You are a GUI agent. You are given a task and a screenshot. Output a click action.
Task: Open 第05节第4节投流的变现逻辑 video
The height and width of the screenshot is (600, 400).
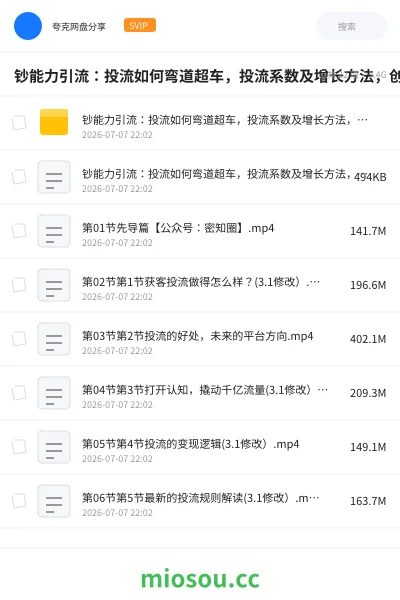200,447
